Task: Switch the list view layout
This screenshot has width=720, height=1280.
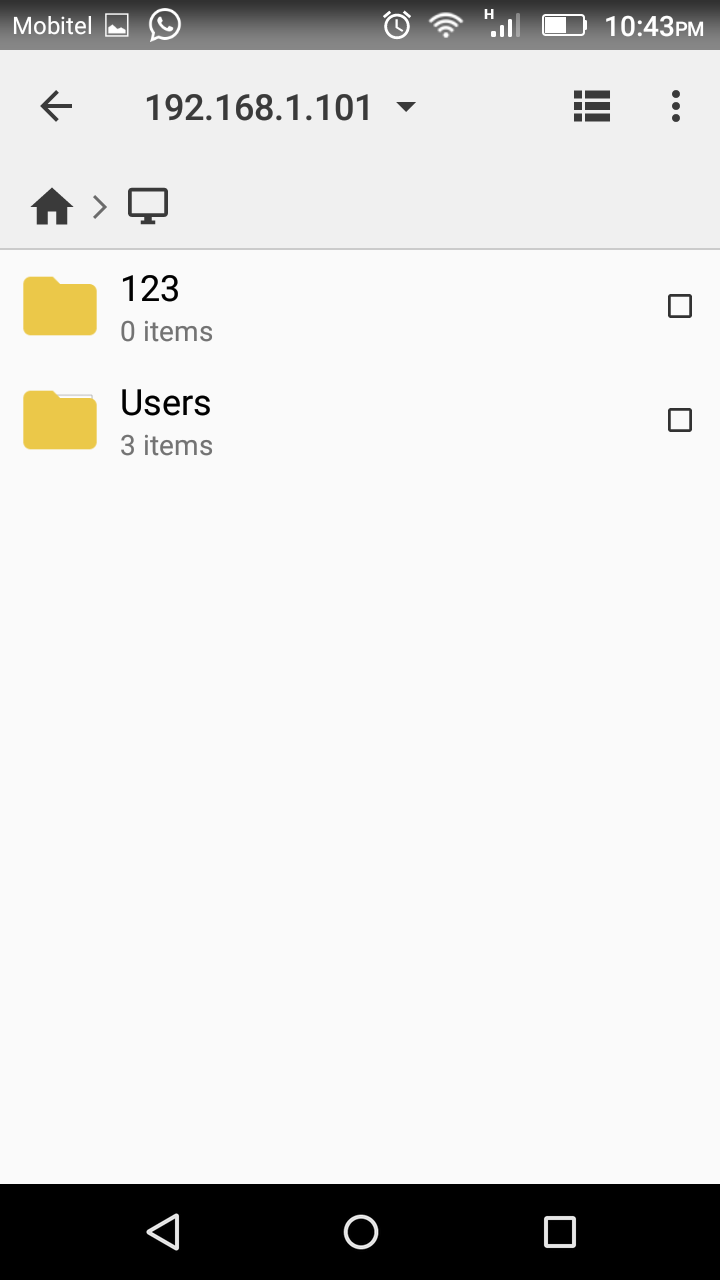Action: 592,106
